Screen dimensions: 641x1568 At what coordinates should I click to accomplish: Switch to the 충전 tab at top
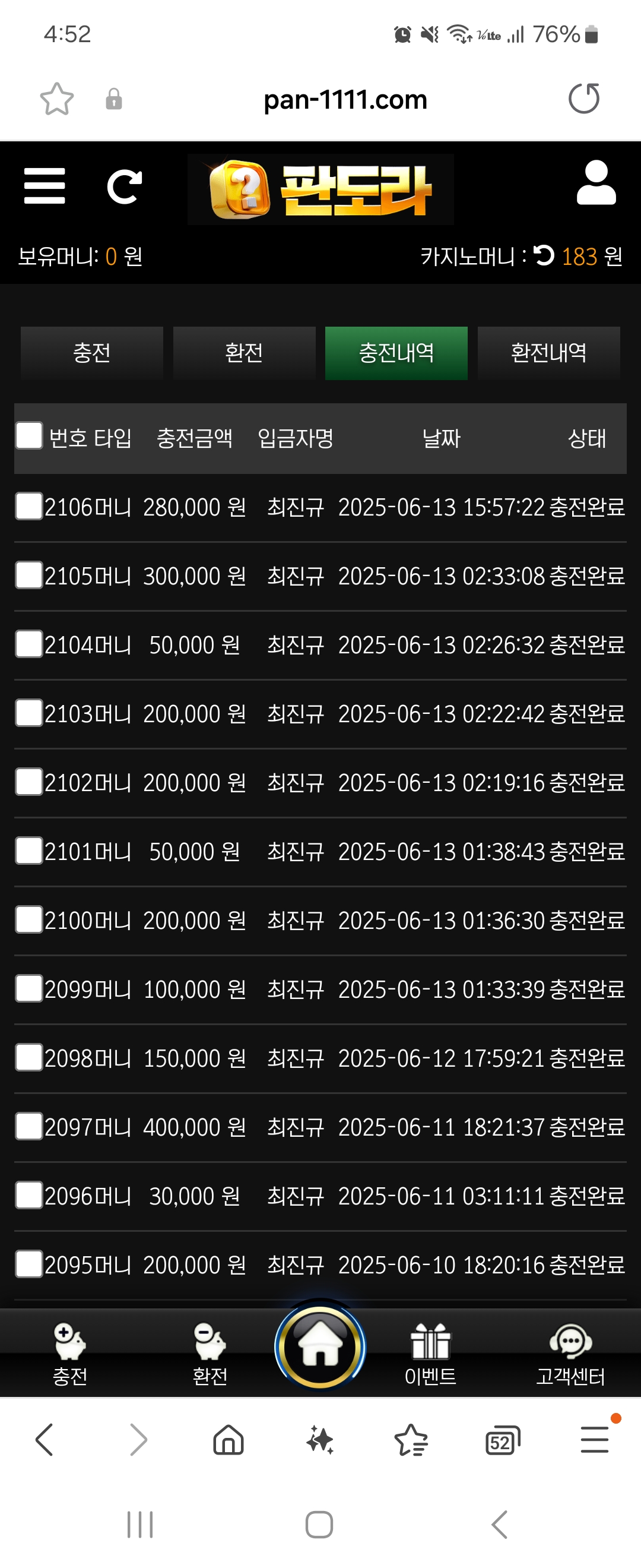tap(92, 353)
